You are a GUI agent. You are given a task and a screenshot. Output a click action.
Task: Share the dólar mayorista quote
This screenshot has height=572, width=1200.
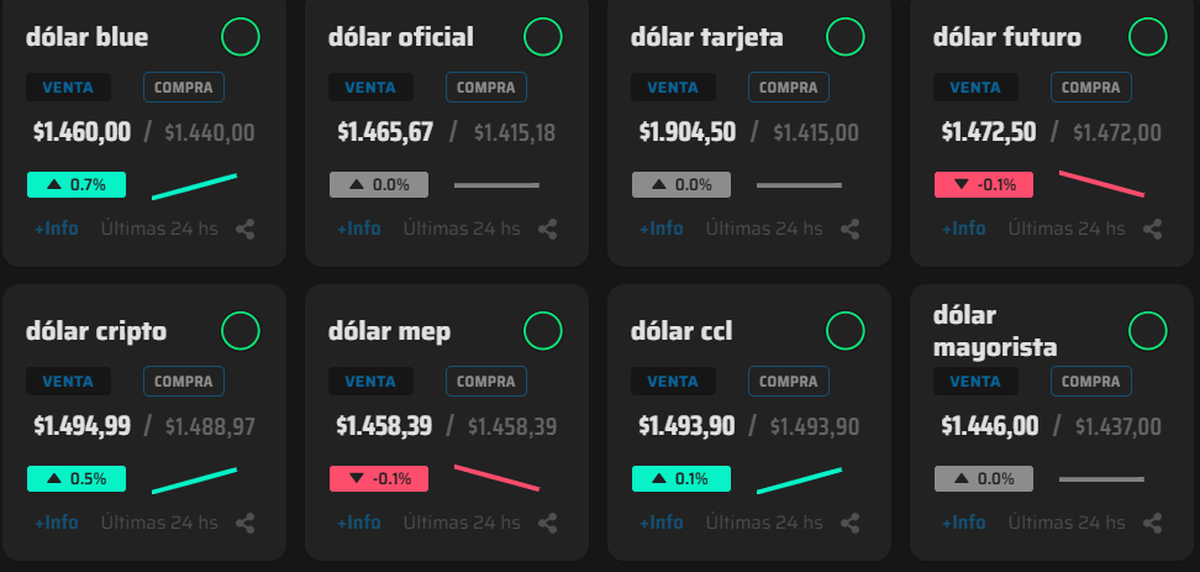pyautogui.click(x=1152, y=523)
